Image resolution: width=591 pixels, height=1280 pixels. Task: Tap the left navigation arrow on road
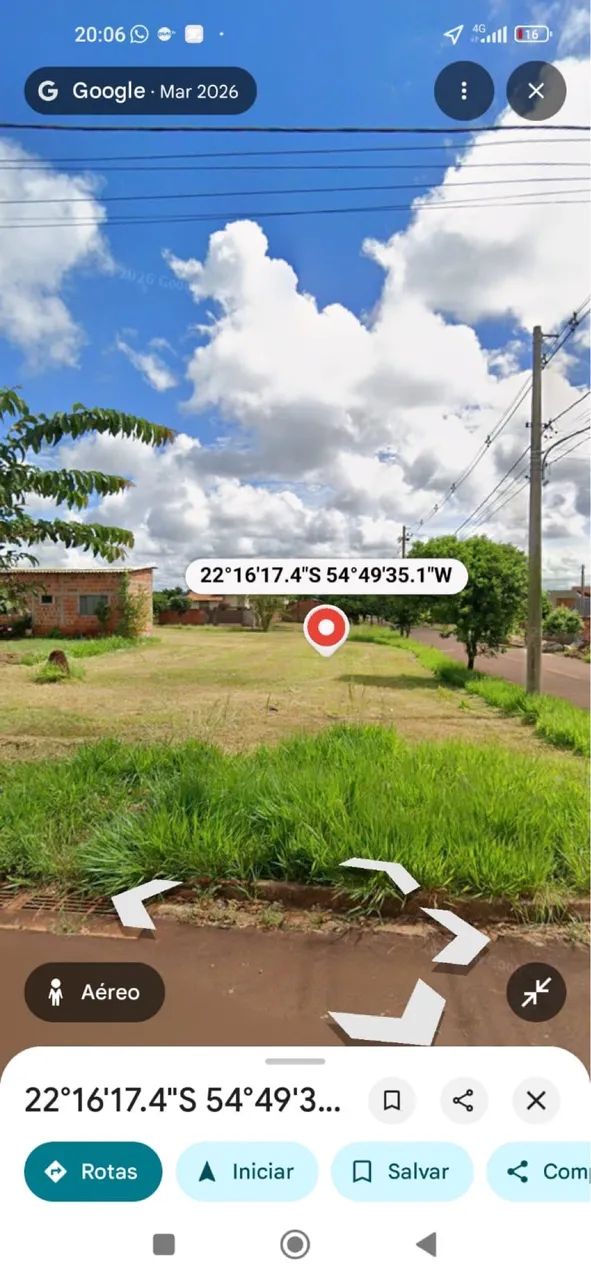143,903
